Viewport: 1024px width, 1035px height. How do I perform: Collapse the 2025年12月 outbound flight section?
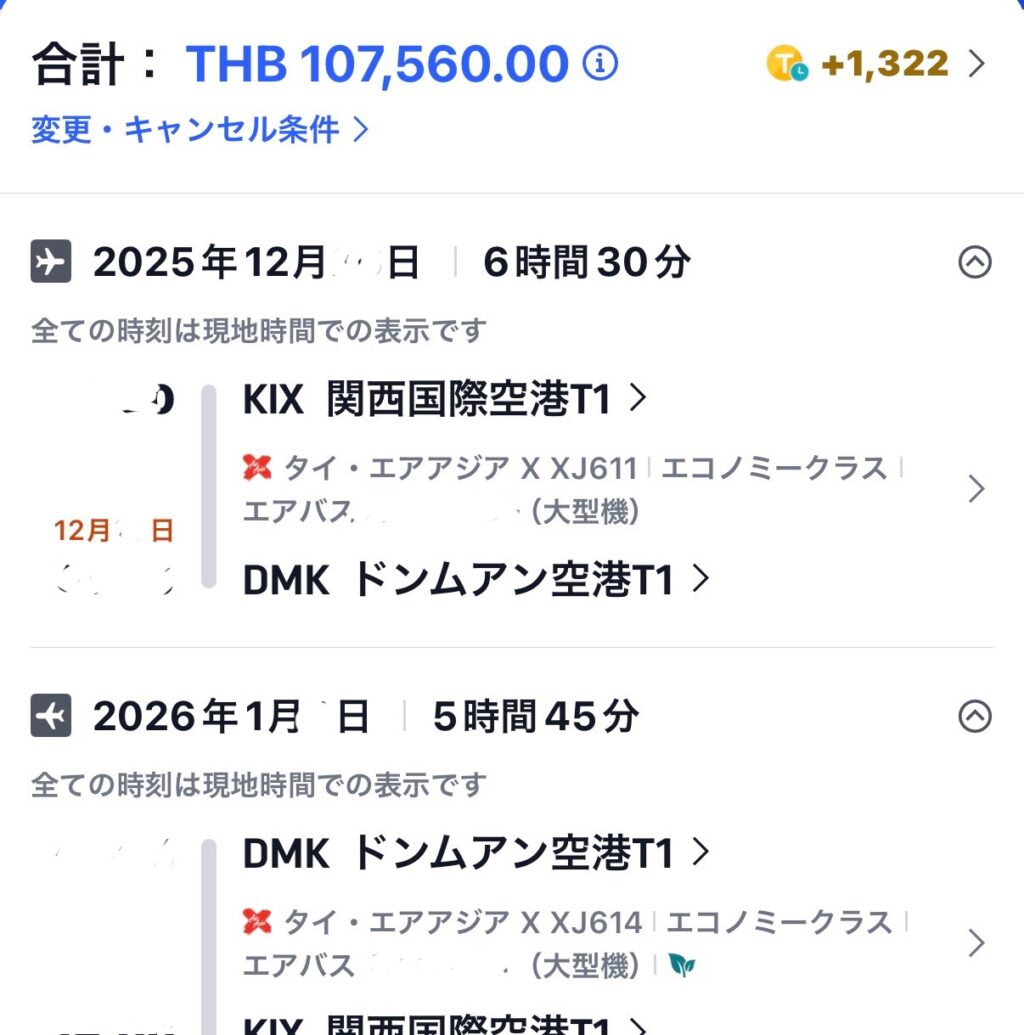[x=975, y=262]
